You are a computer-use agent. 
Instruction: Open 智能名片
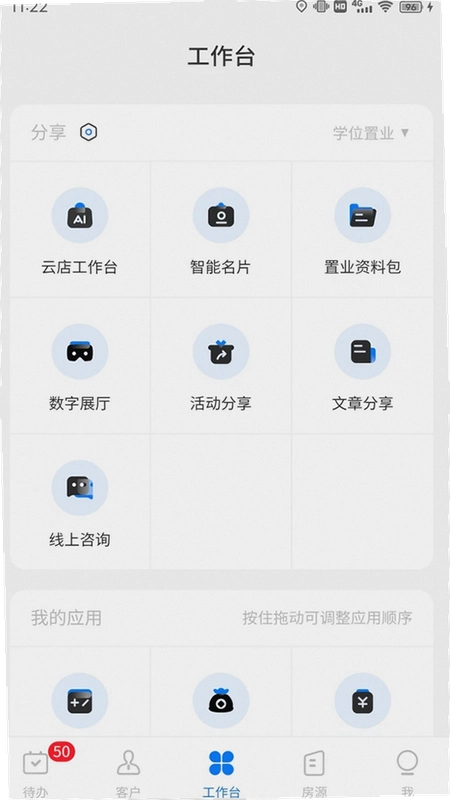coord(221,230)
